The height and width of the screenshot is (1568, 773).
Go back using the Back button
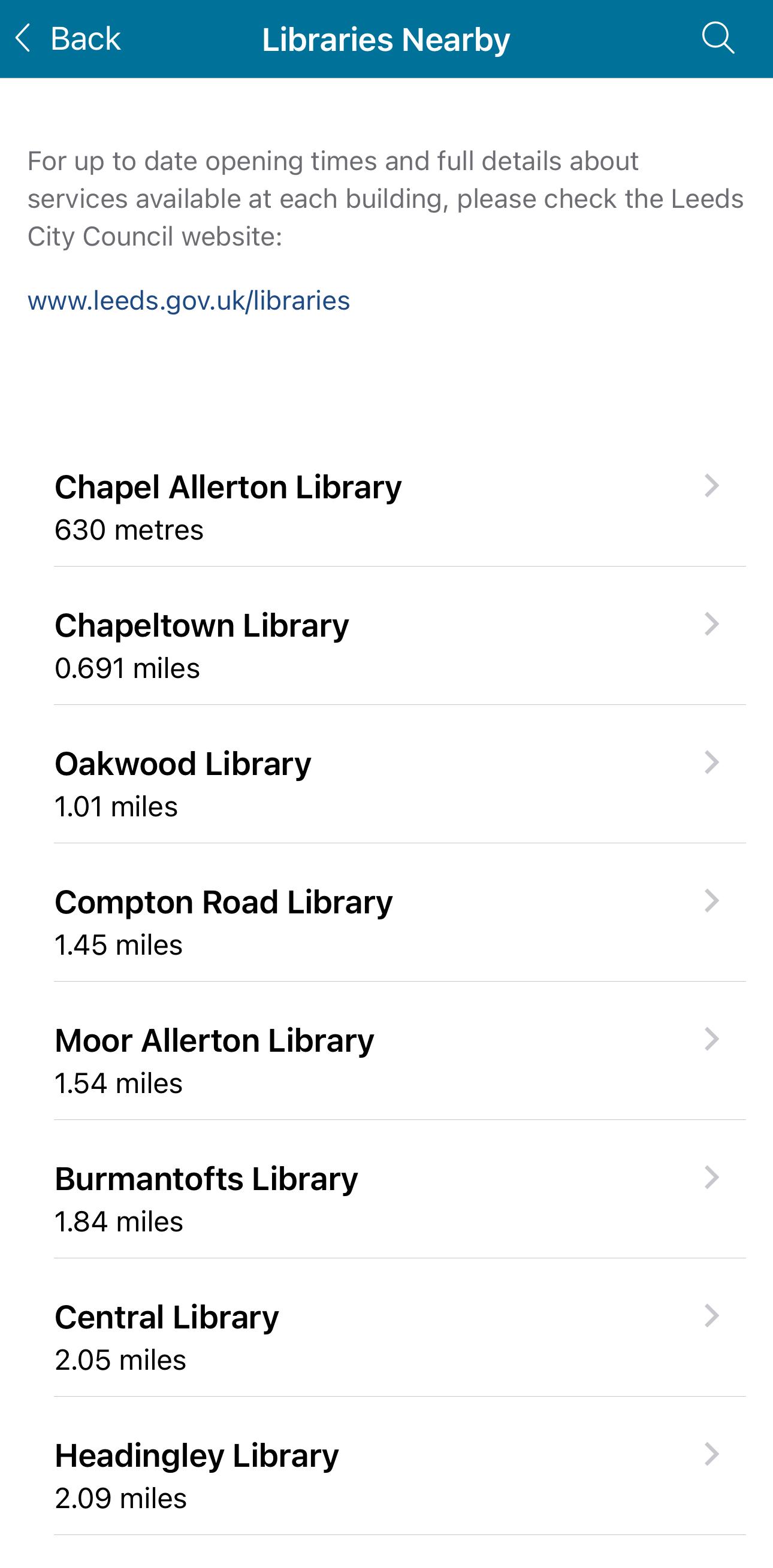coord(67,39)
